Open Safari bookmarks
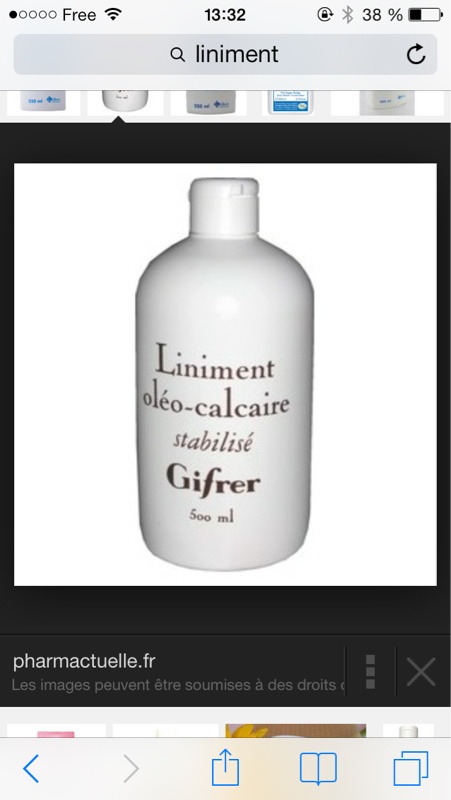The width and height of the screenshot is (451, 800). coord(318,768)
